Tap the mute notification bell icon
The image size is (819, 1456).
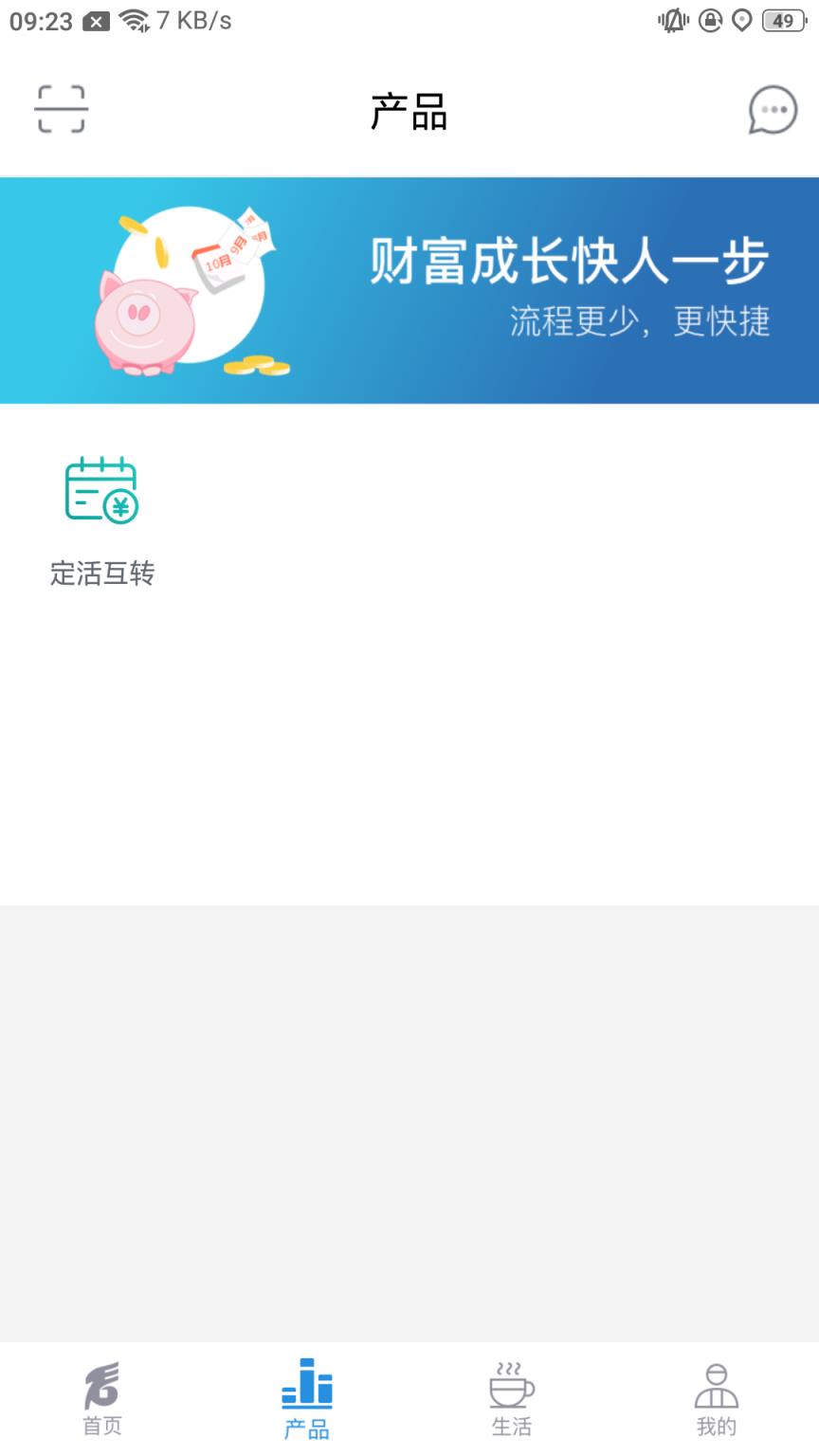[x=672, y=21]
